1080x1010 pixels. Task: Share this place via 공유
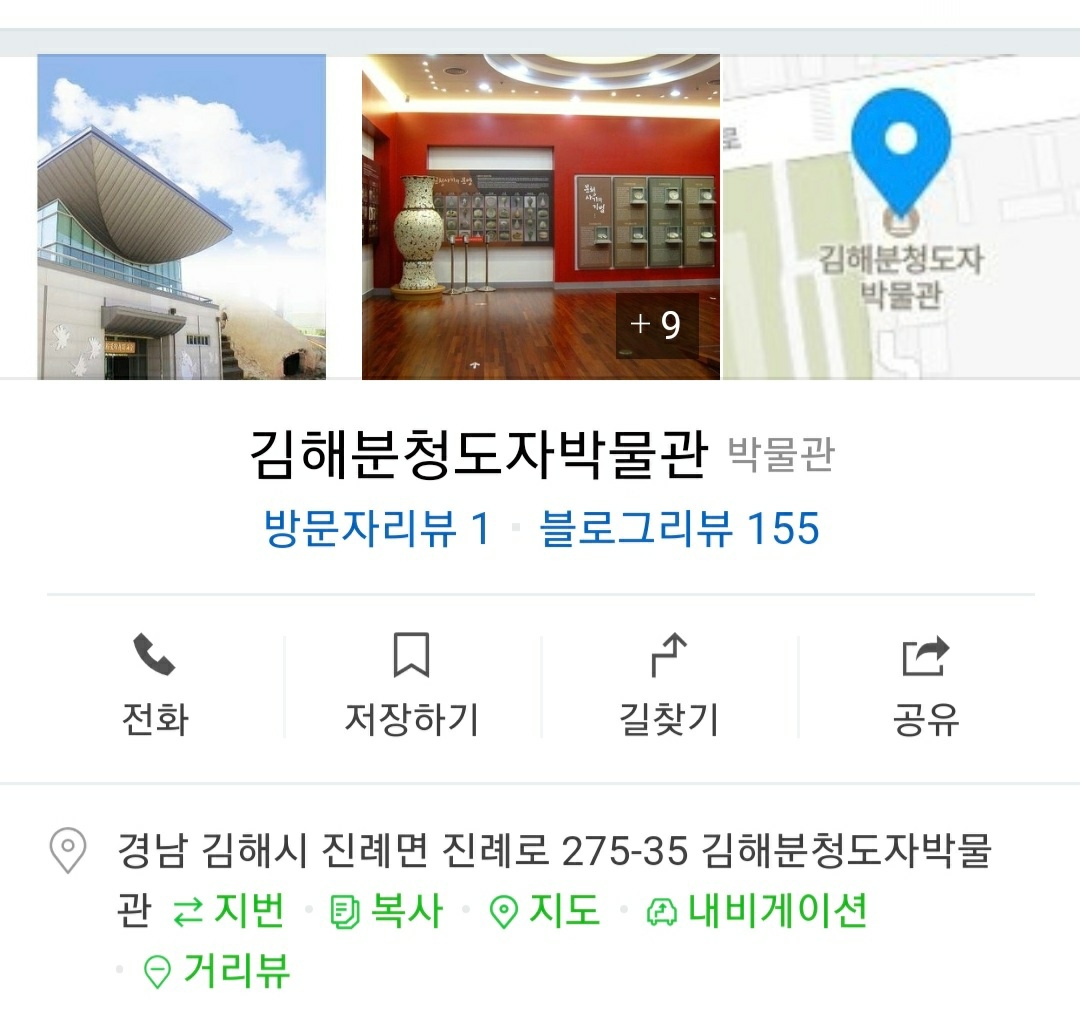[x=925, y=686]
